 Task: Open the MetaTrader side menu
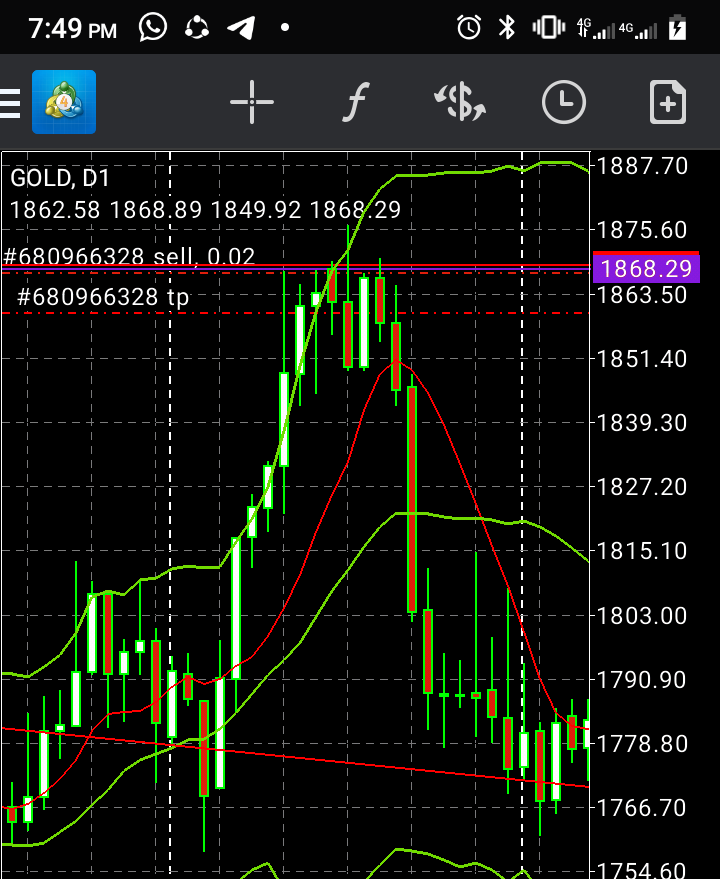12,102
